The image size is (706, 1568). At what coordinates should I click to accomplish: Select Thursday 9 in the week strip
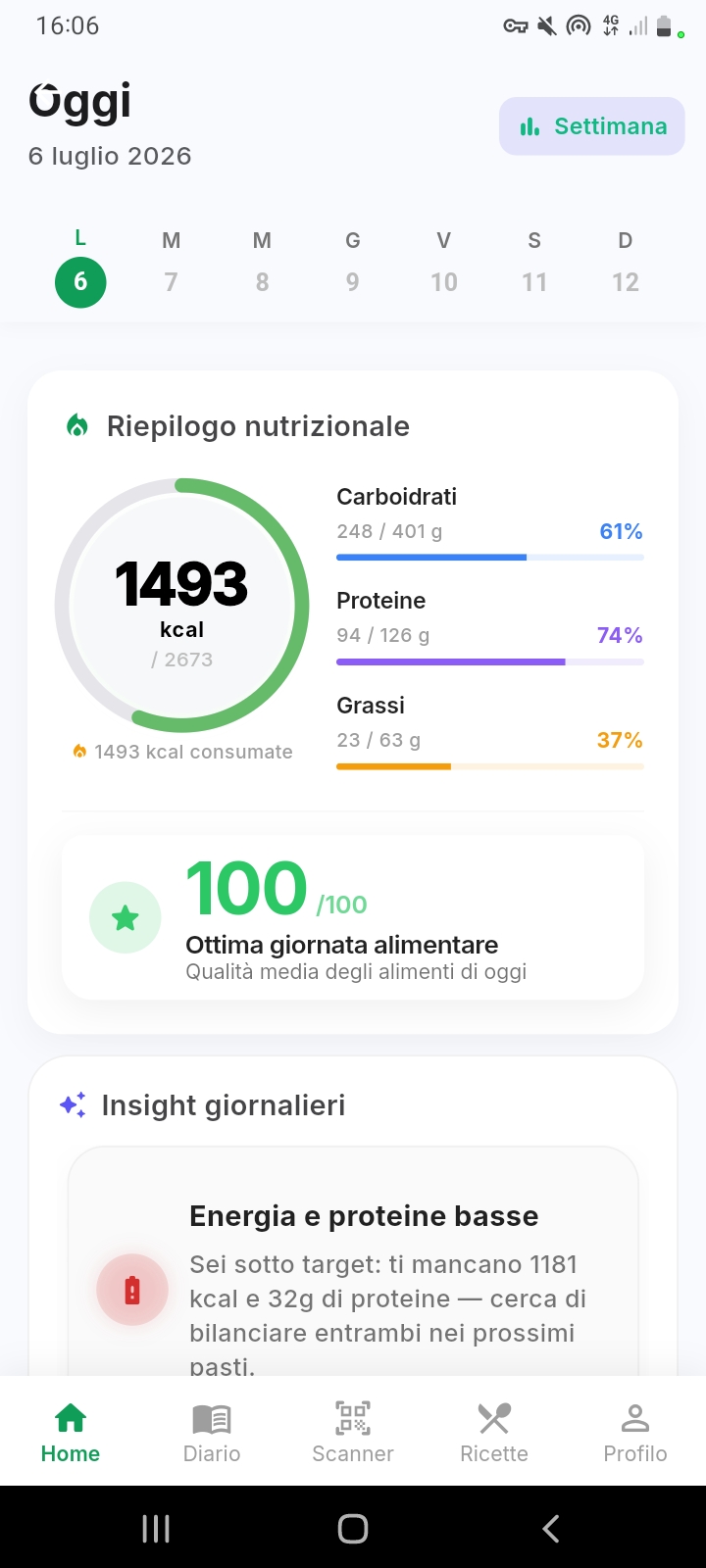pos(353,263)
